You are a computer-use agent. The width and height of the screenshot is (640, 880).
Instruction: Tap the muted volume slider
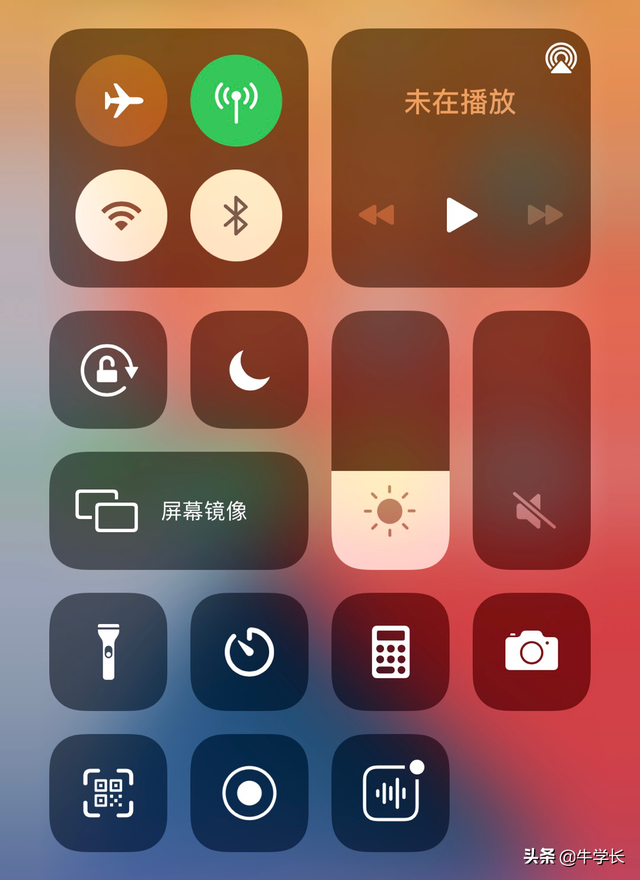coord(531,440)
